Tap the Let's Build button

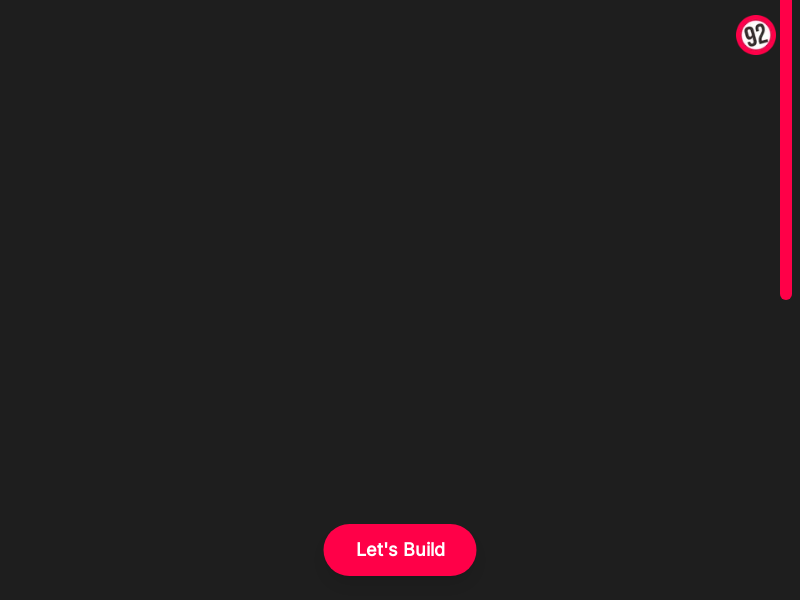[400, 550]
